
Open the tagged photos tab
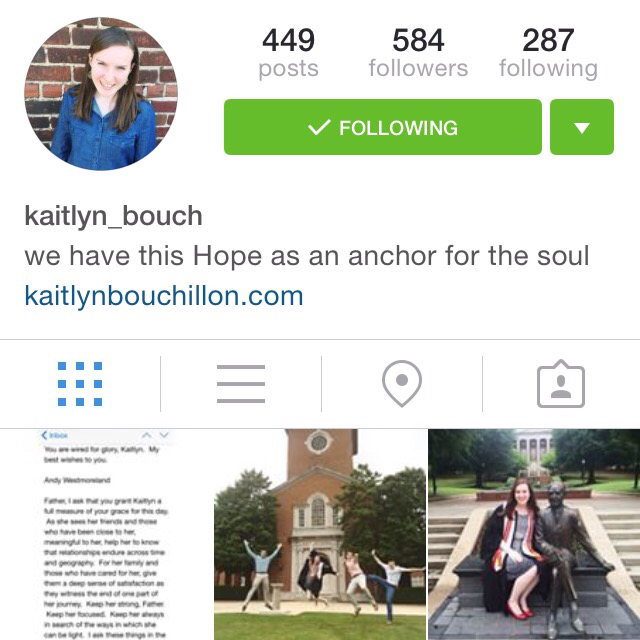560,383
